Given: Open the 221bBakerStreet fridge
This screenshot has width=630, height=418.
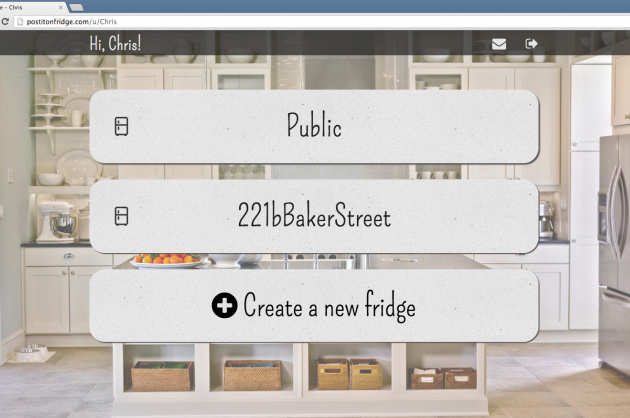Looking at the screenshot, I should (x=314, y=216).
